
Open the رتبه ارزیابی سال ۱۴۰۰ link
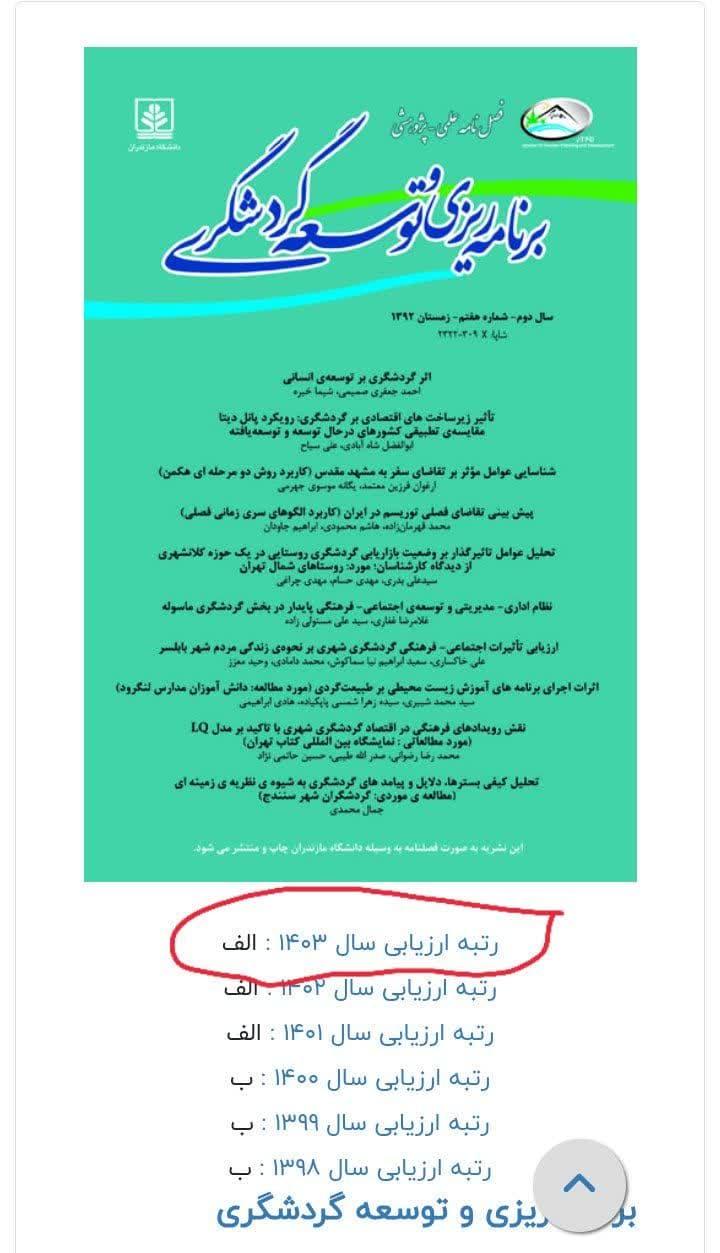[384, 1079]
